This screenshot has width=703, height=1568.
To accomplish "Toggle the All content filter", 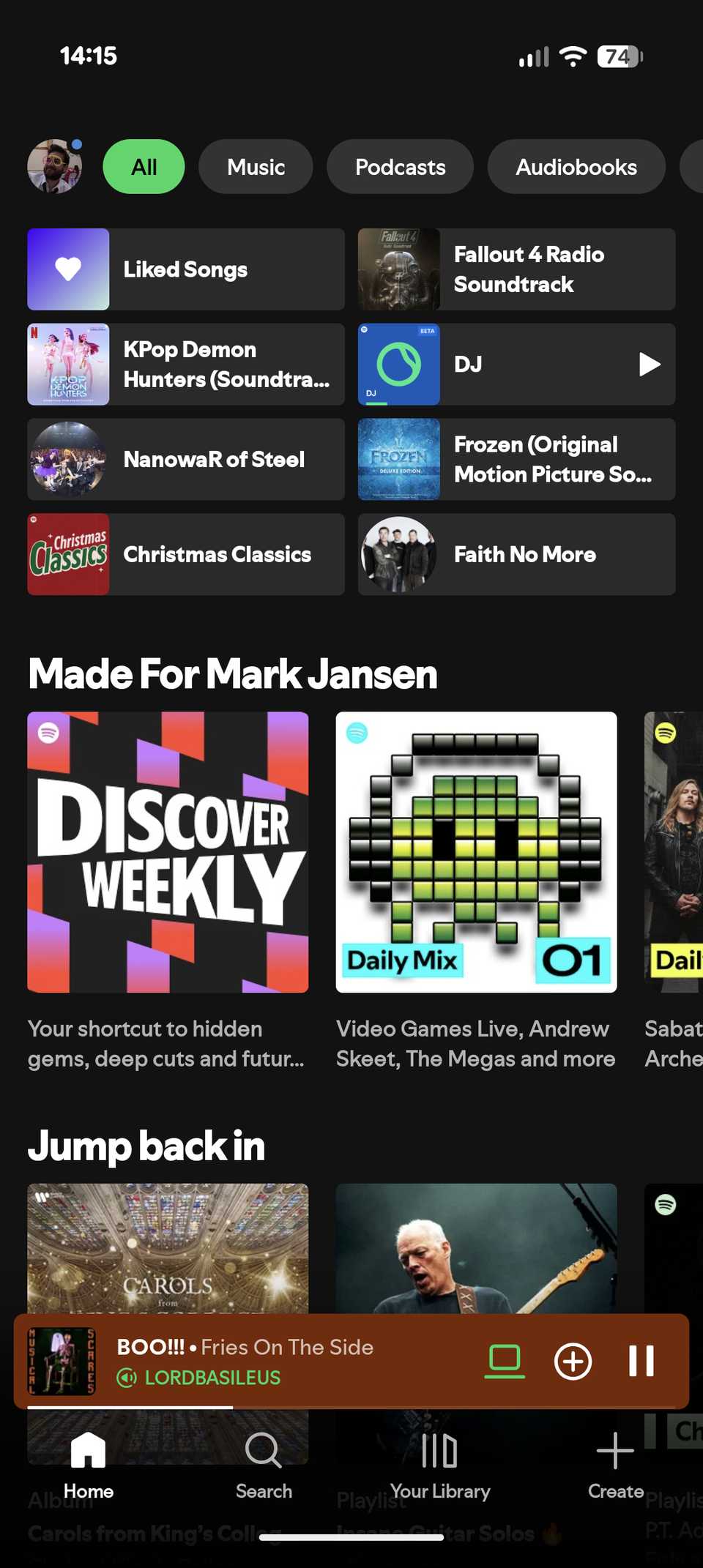I will click(143, 166).
